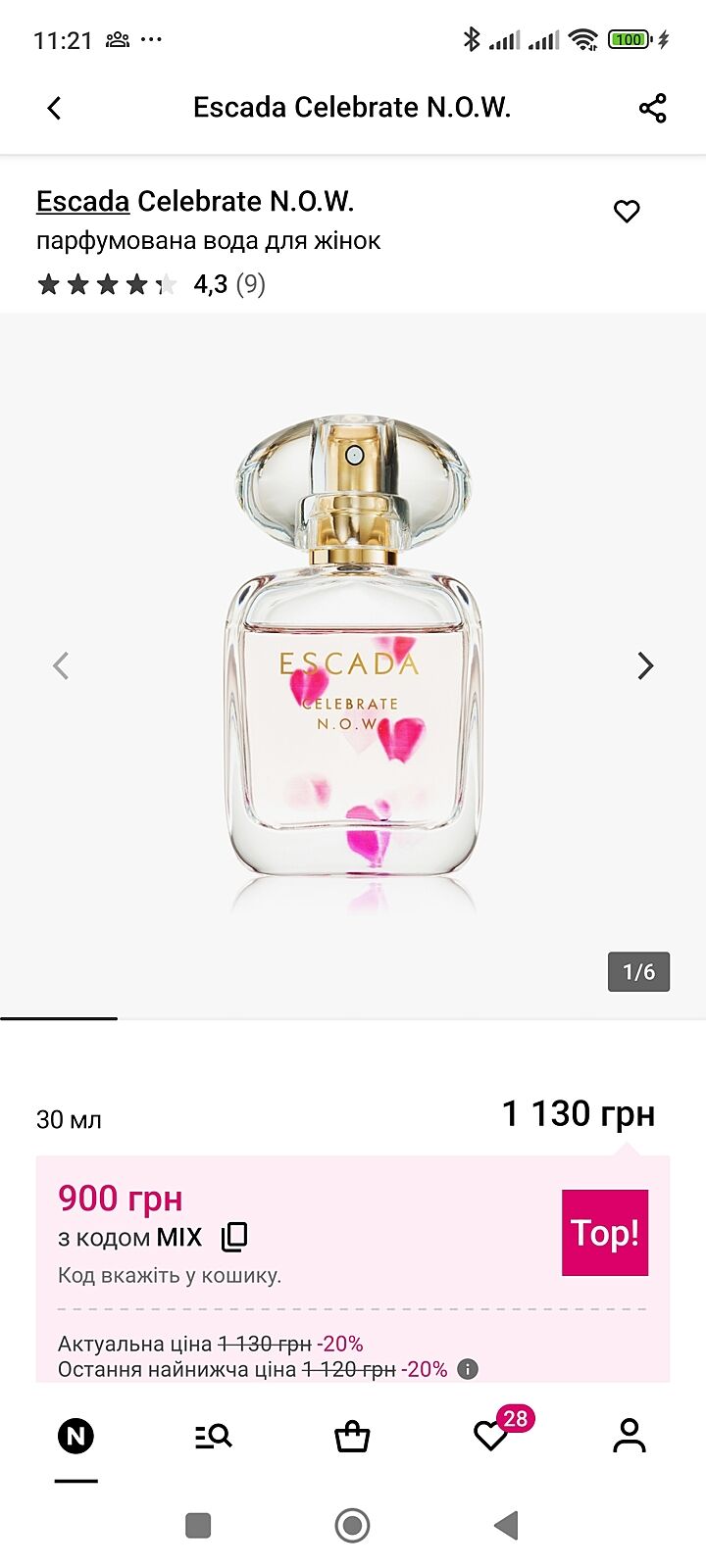Open the wishlist tab with 28 items
The width and height of the screenshot is (706, 1568).
491,1437
